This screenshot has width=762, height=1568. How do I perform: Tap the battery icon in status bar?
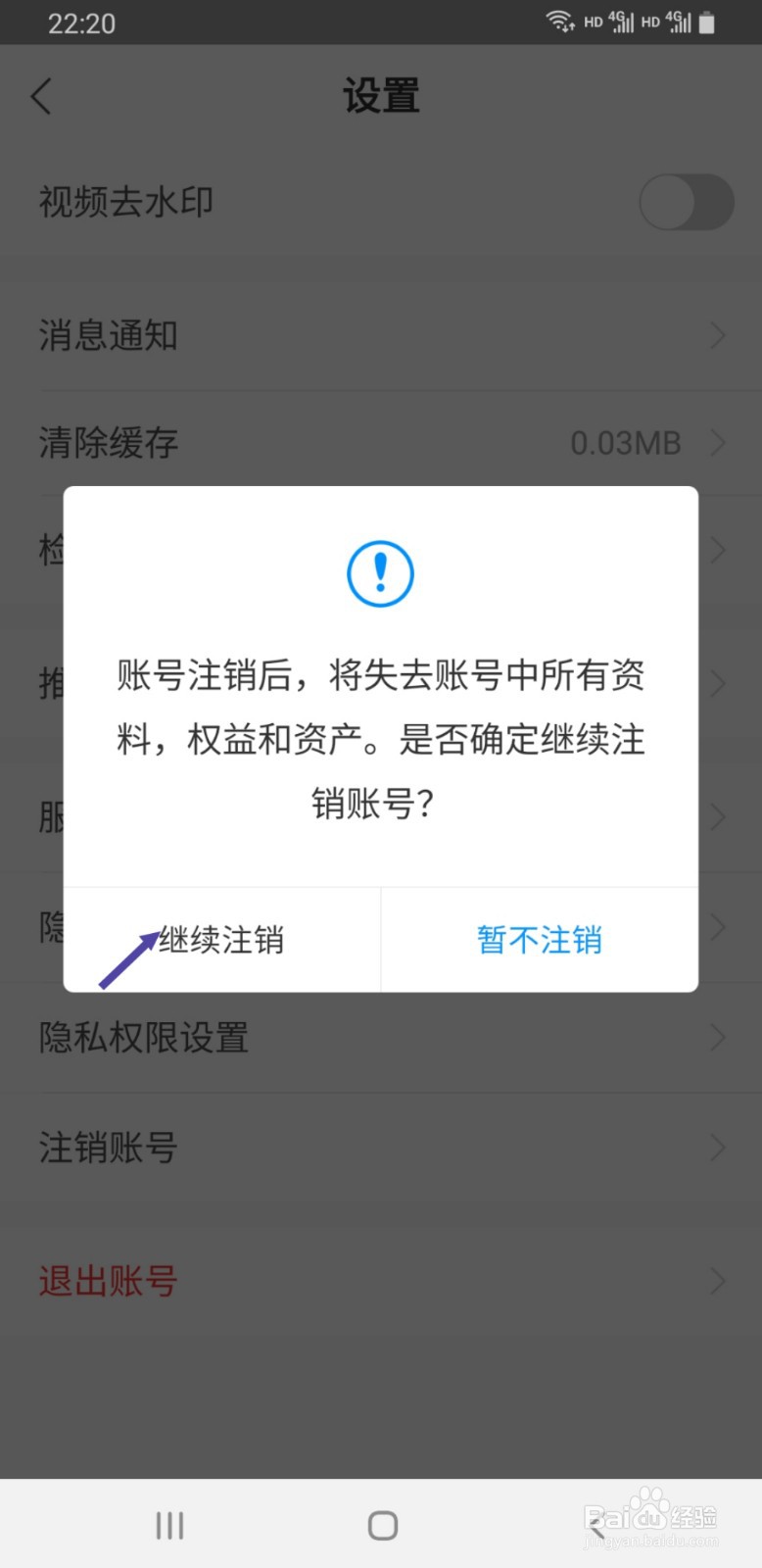click(707, 20)
